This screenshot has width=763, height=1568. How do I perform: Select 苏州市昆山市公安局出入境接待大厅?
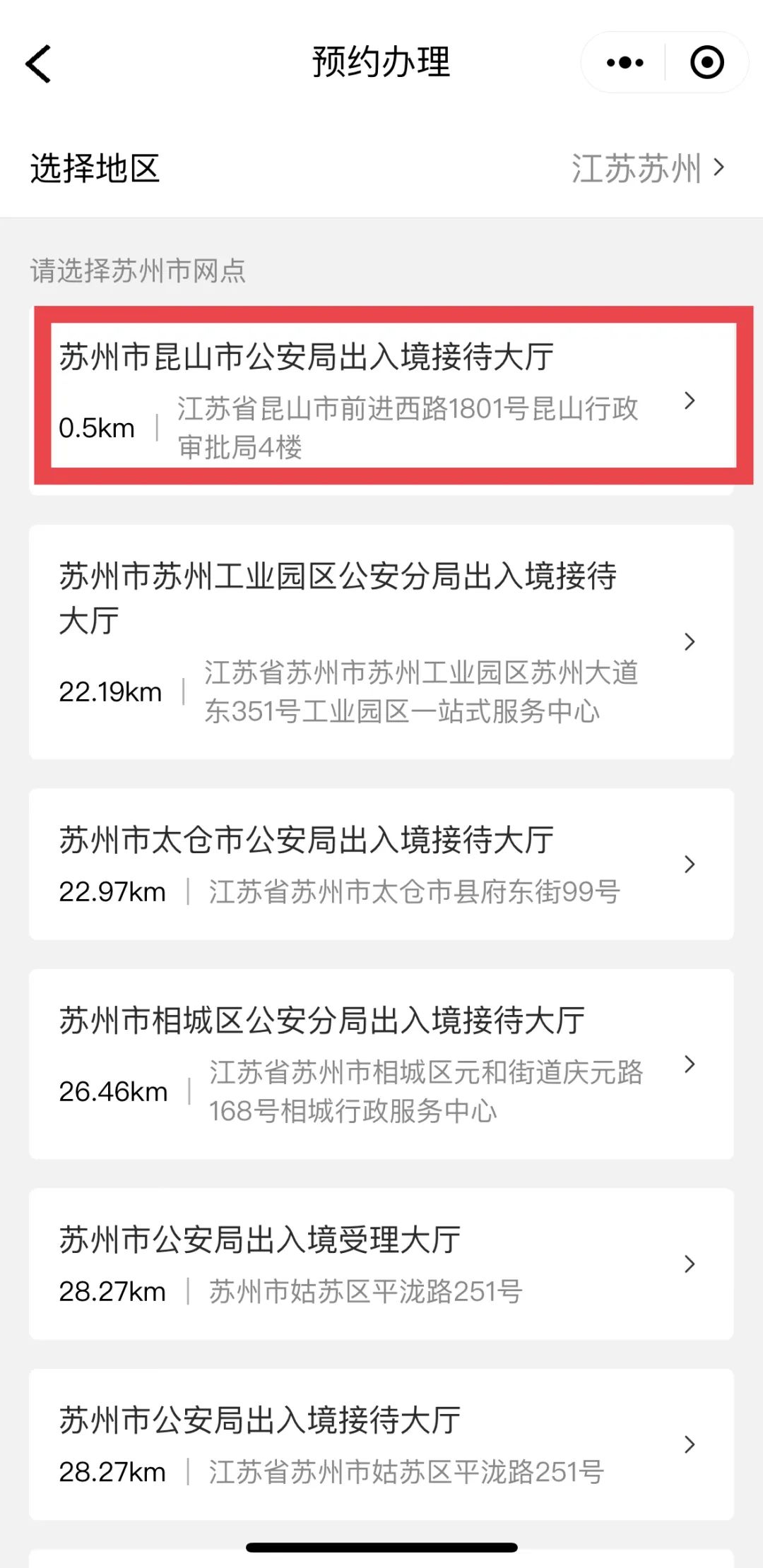pos(381,398)
